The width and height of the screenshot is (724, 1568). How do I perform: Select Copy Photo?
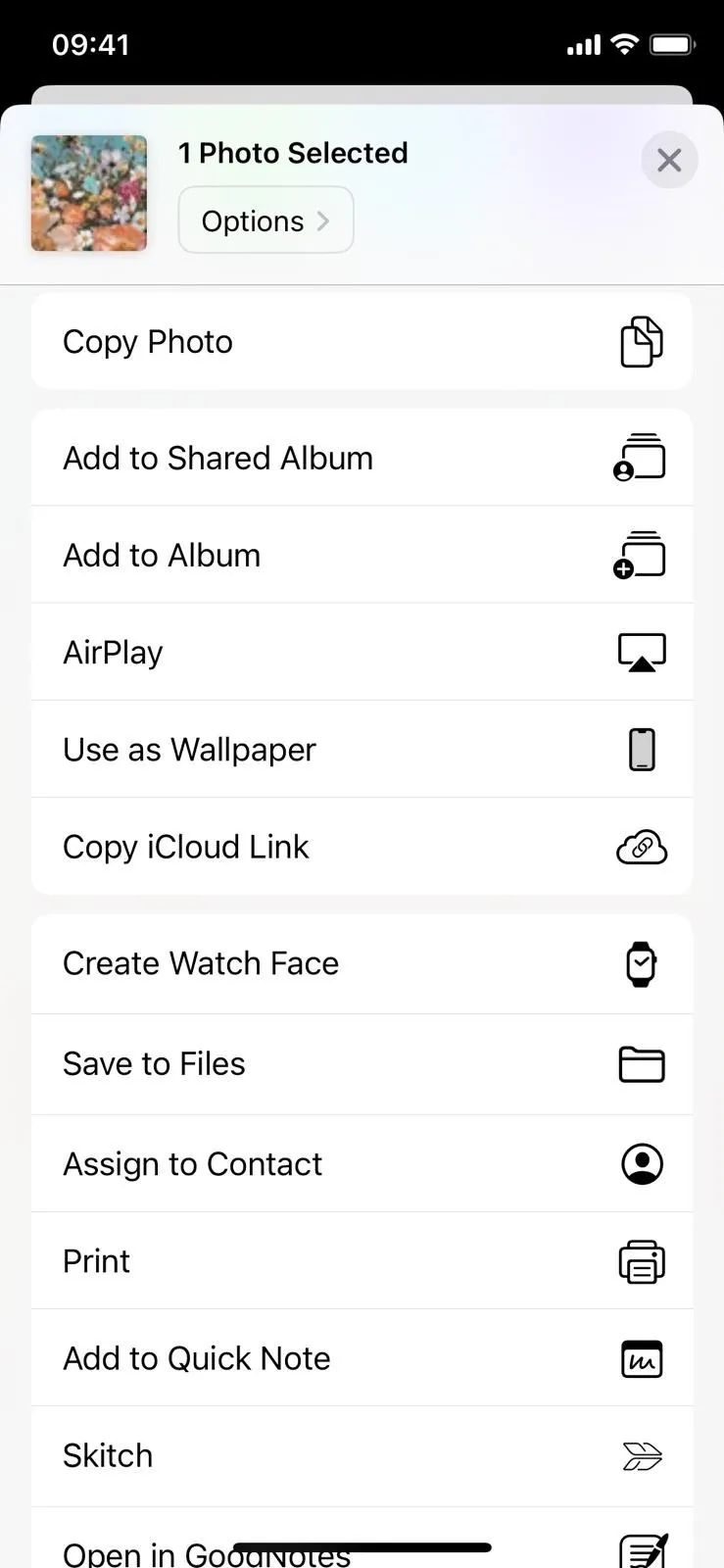click(x=362, y=342)
